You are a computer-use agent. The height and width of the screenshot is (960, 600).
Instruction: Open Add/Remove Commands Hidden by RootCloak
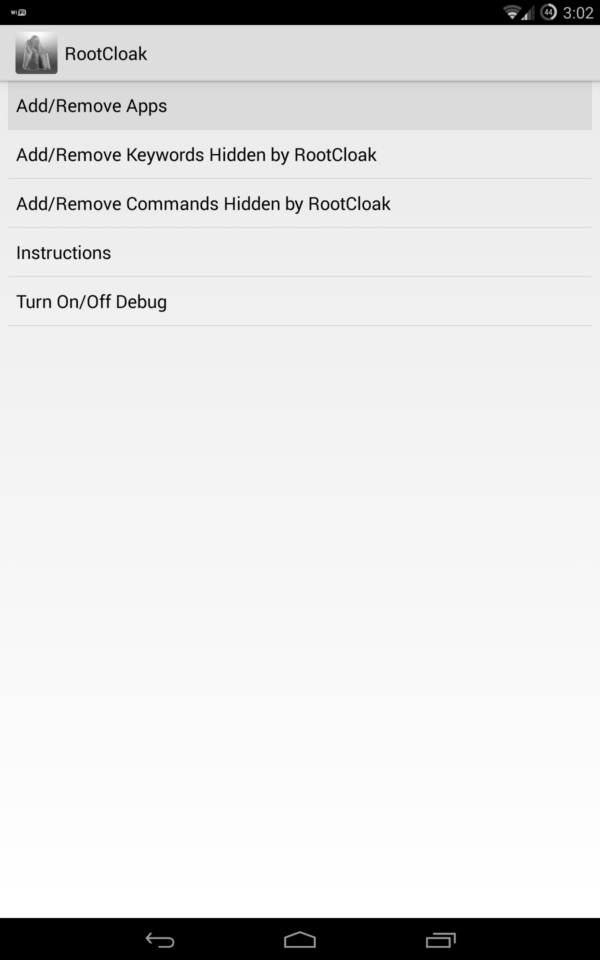(x=300, y=204)
